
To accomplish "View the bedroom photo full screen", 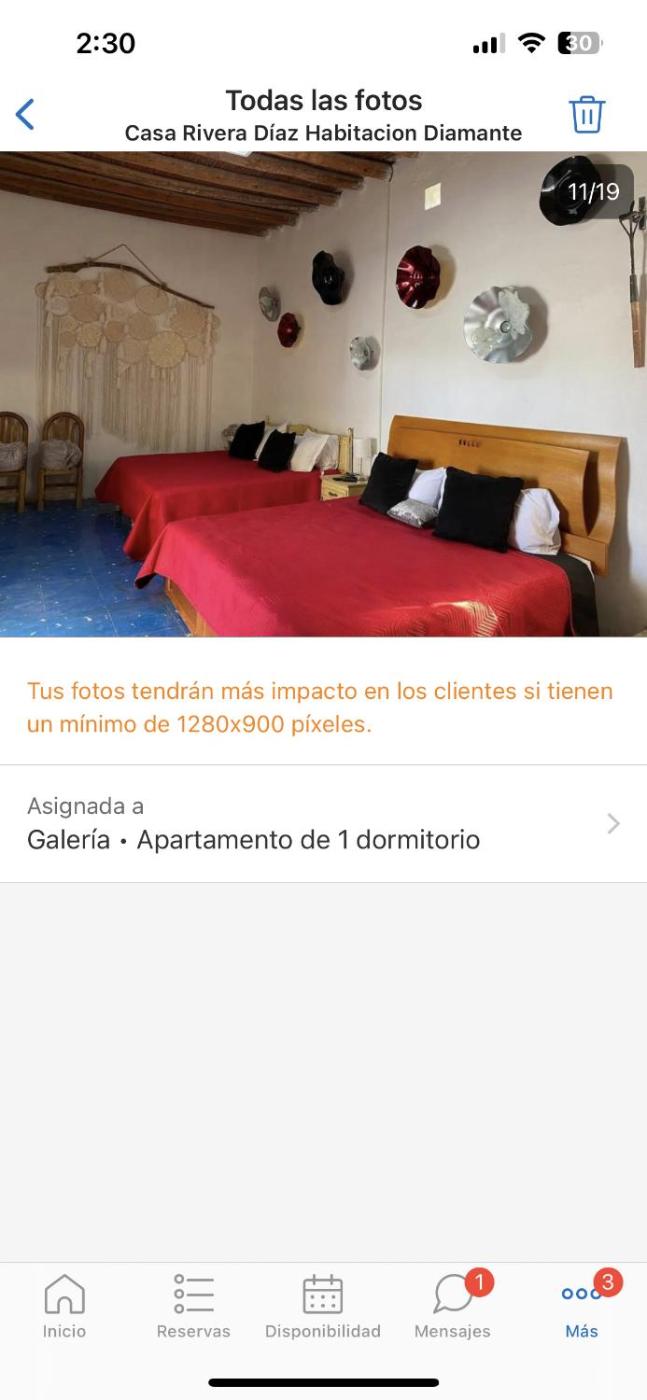I will (323, 394).
